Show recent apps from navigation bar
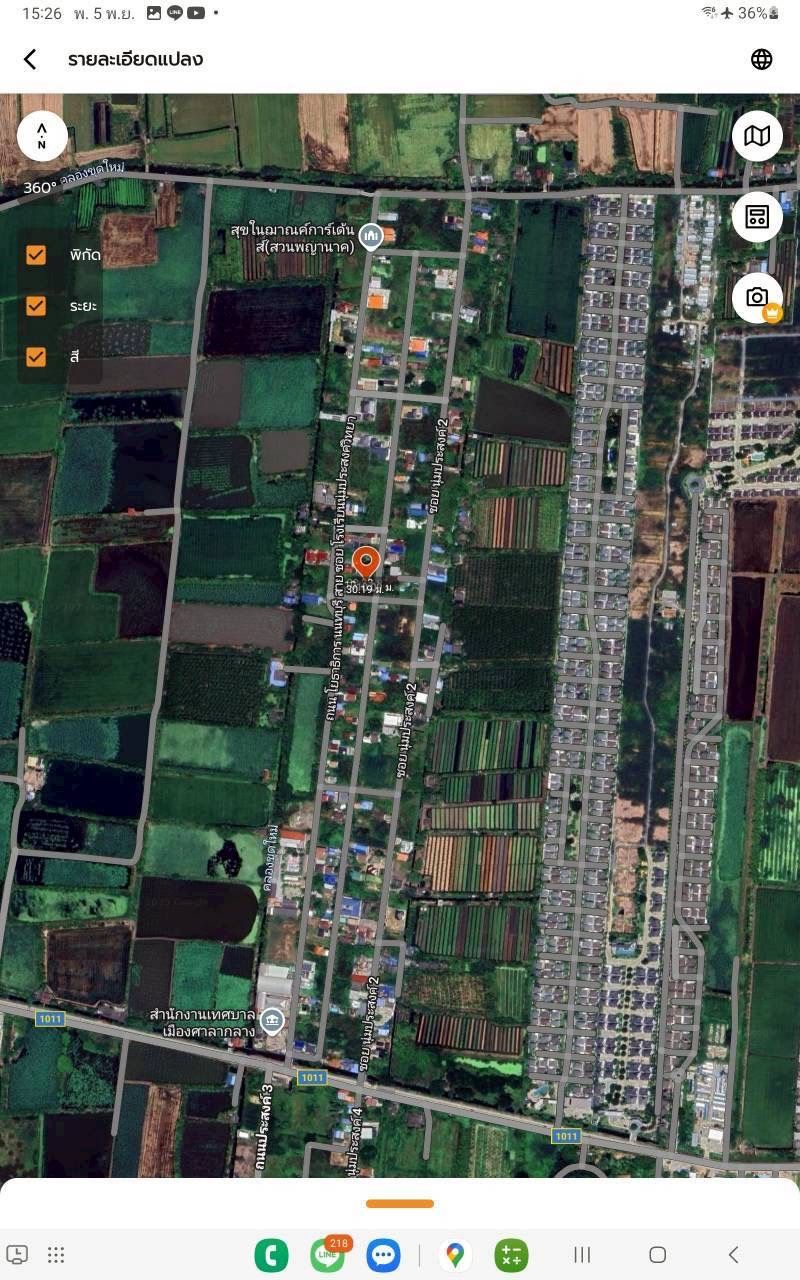The image size is (800, 1280). [582, 1255]
